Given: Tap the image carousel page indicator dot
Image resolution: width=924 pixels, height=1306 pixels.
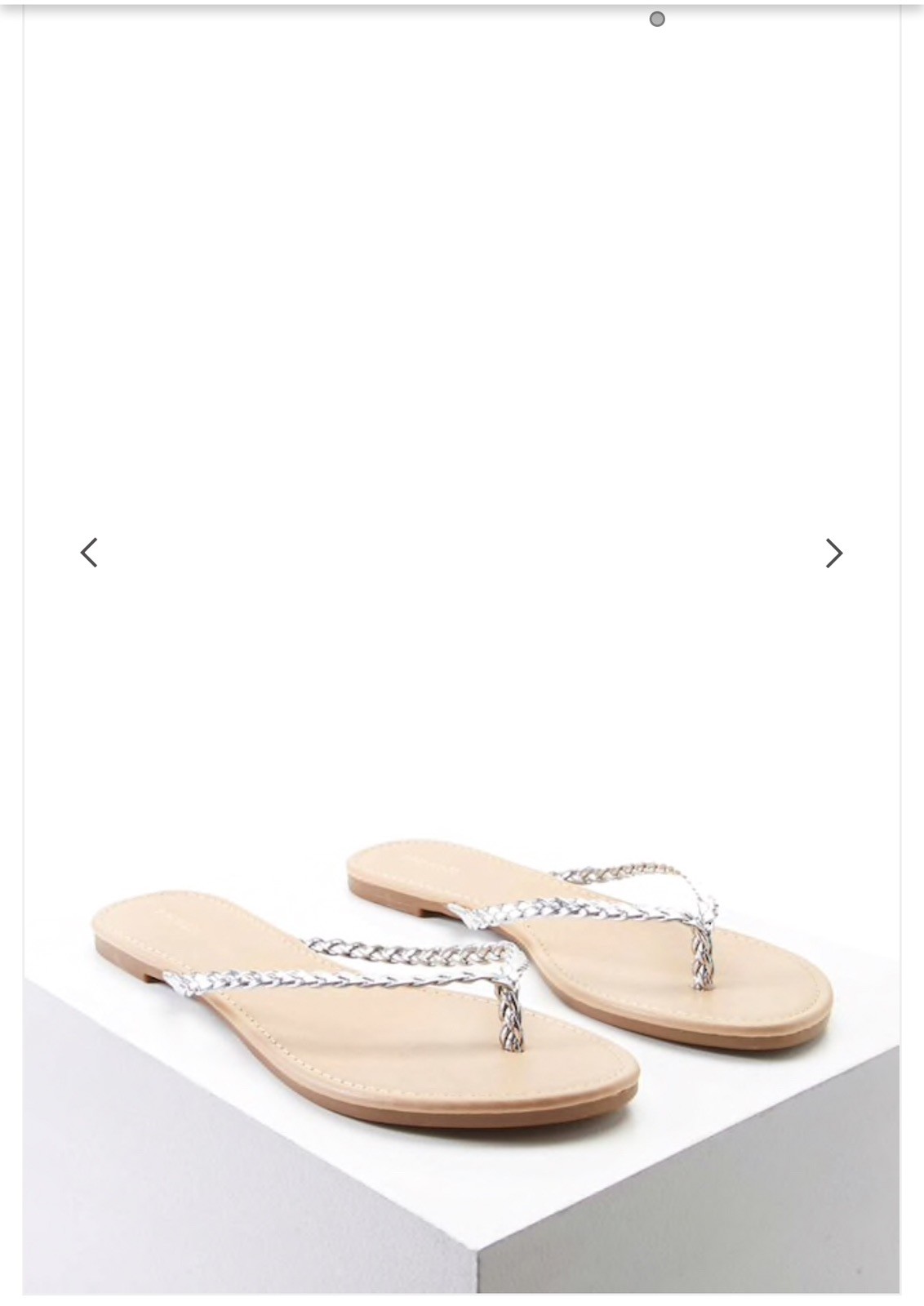Looking at the screenshot, I should (x=657, y=19).
